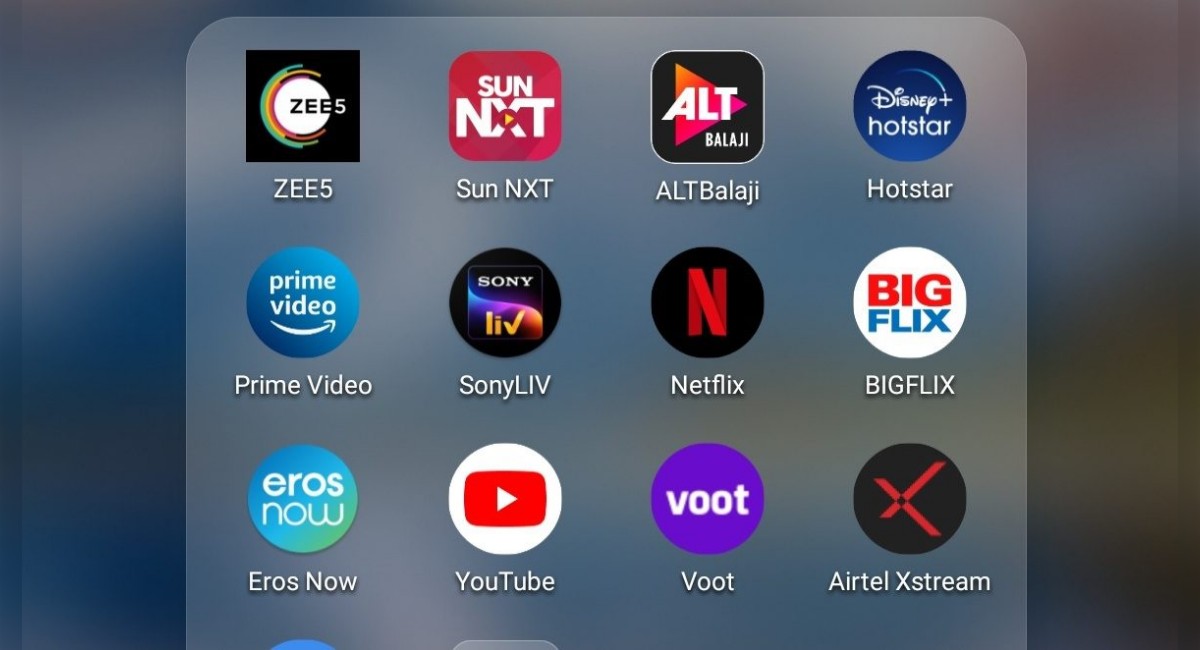The width and height of the screenshot is (1200, 650).
Task: Open the ZEE5 app
Action: pos(303,106)
